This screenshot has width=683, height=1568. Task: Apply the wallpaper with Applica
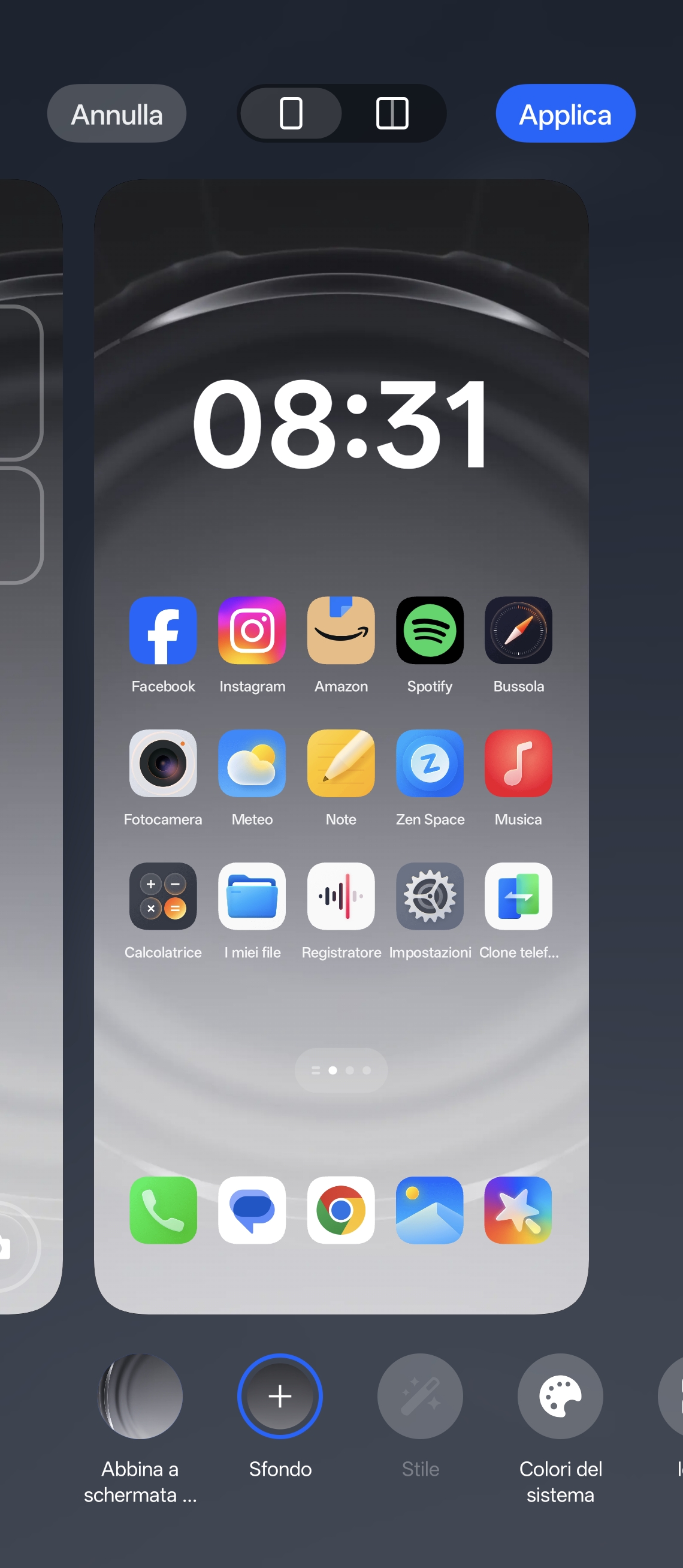(565, 114)
